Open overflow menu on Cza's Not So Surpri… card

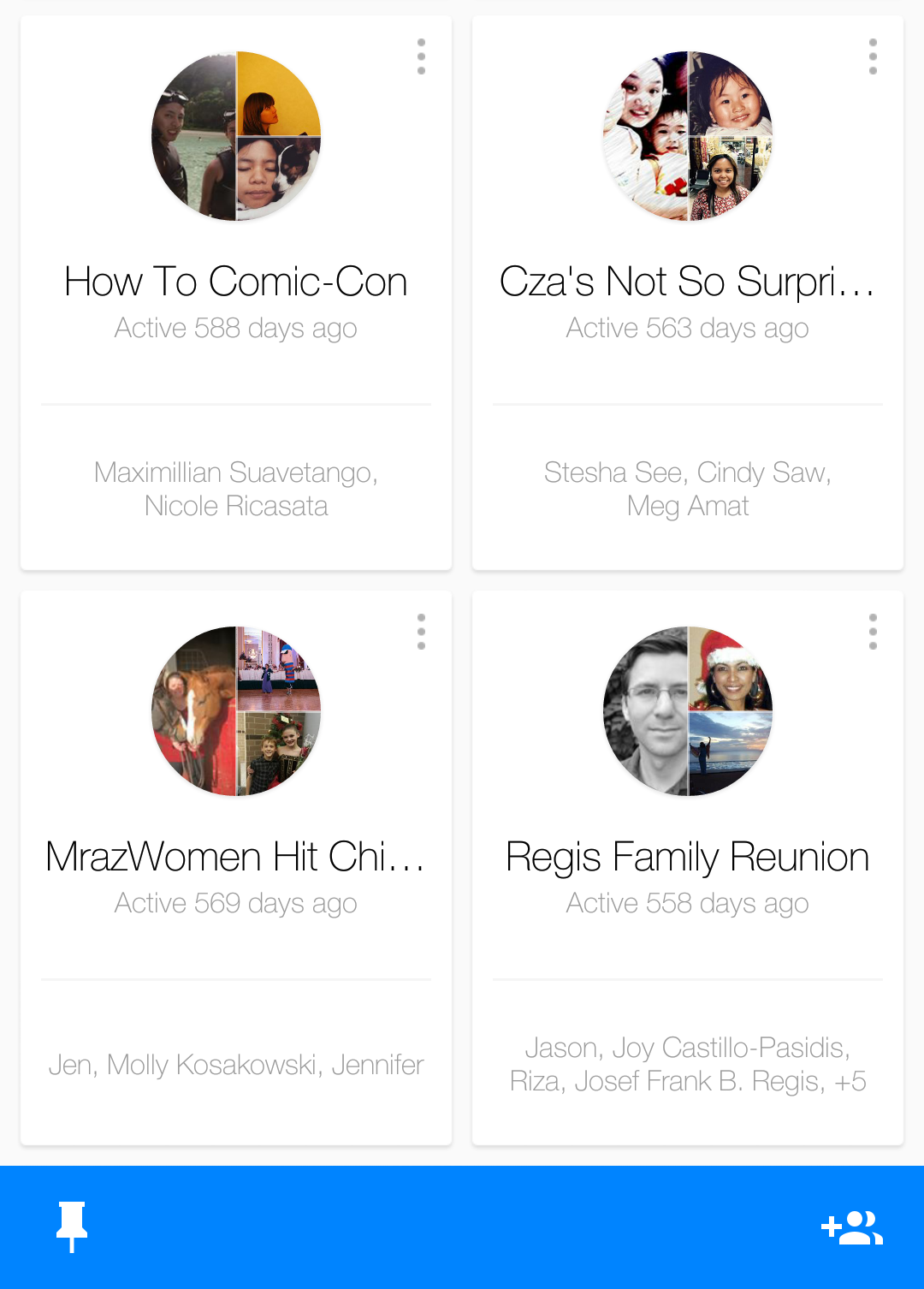(873, 56)
